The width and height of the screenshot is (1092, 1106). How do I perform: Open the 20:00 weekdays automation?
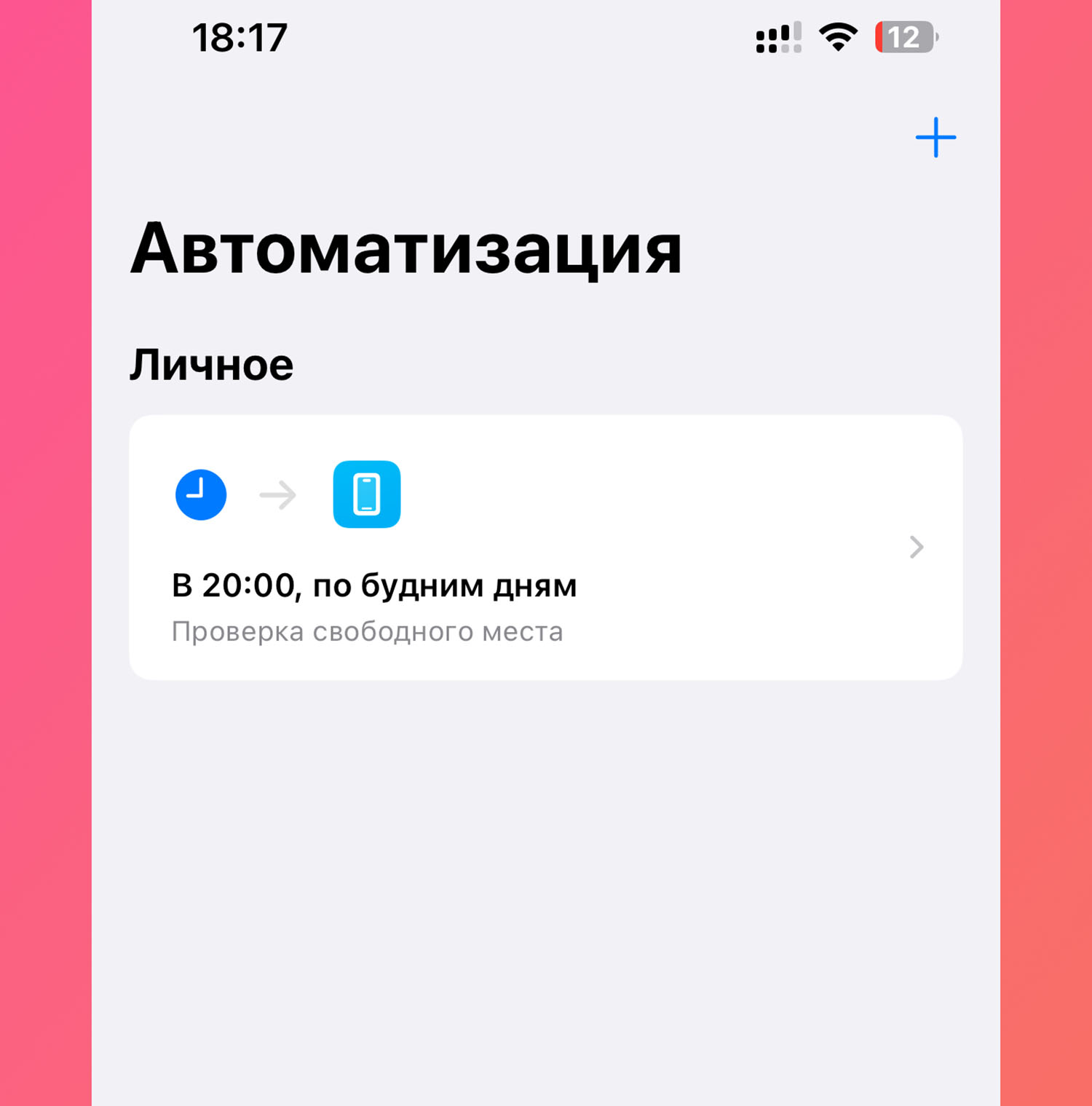[x=545, y=548]
